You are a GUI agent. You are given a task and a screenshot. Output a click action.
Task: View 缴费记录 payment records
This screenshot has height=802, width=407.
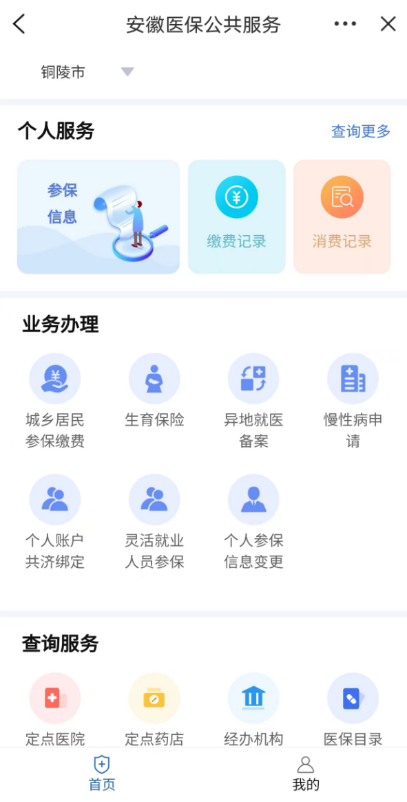[x=237, y=217]
